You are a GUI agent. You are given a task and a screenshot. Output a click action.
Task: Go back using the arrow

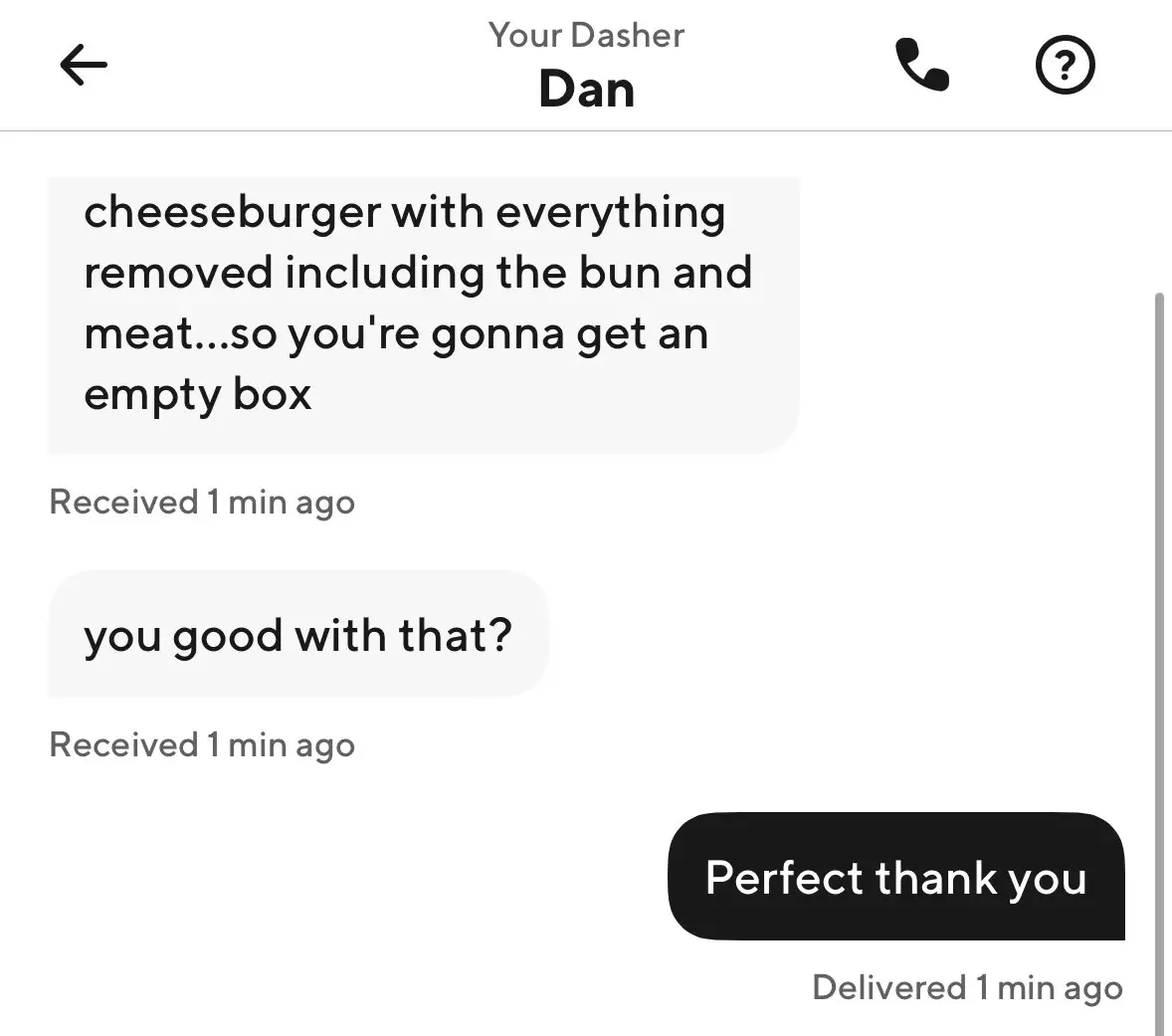coord(84,66)
